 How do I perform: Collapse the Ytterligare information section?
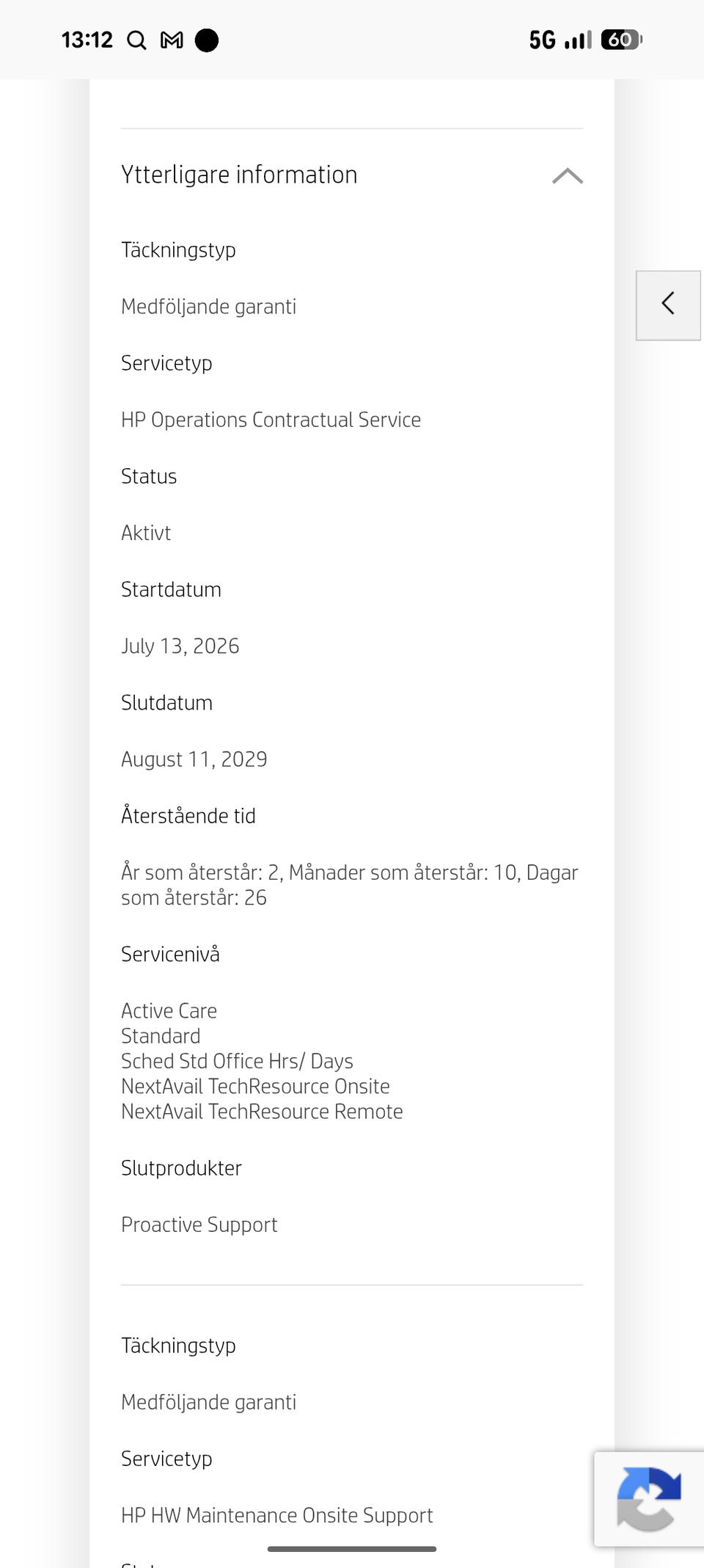567,176
